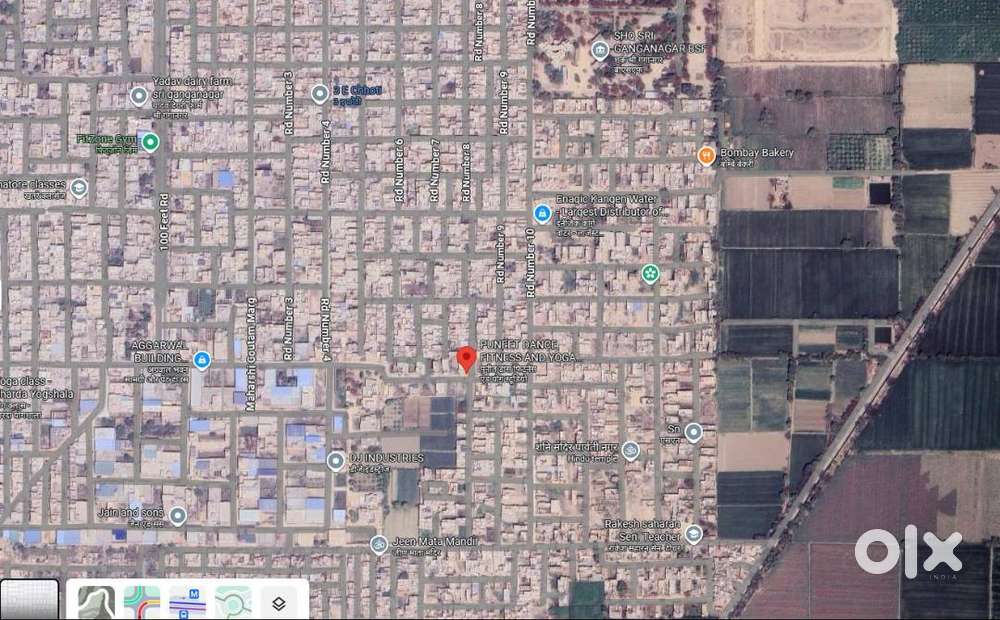Select SHO Sri Ganganagar BSF marker
Image resolution: width=1000 pixels, height=620 pixels.
point(599,50)
